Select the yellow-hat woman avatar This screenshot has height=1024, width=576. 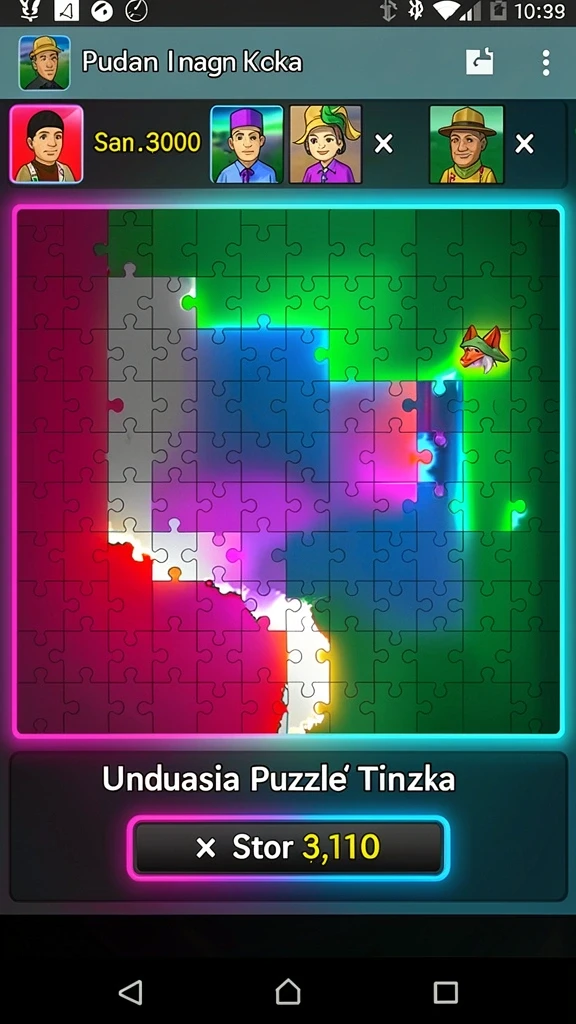325,144
